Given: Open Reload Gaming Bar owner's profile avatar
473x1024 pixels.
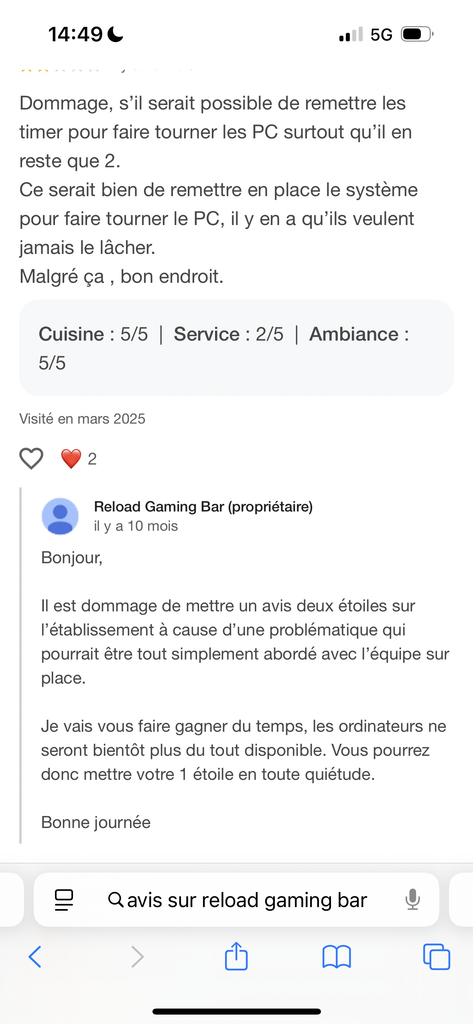Looking at the screenshot, I should (x=60, y=516).
